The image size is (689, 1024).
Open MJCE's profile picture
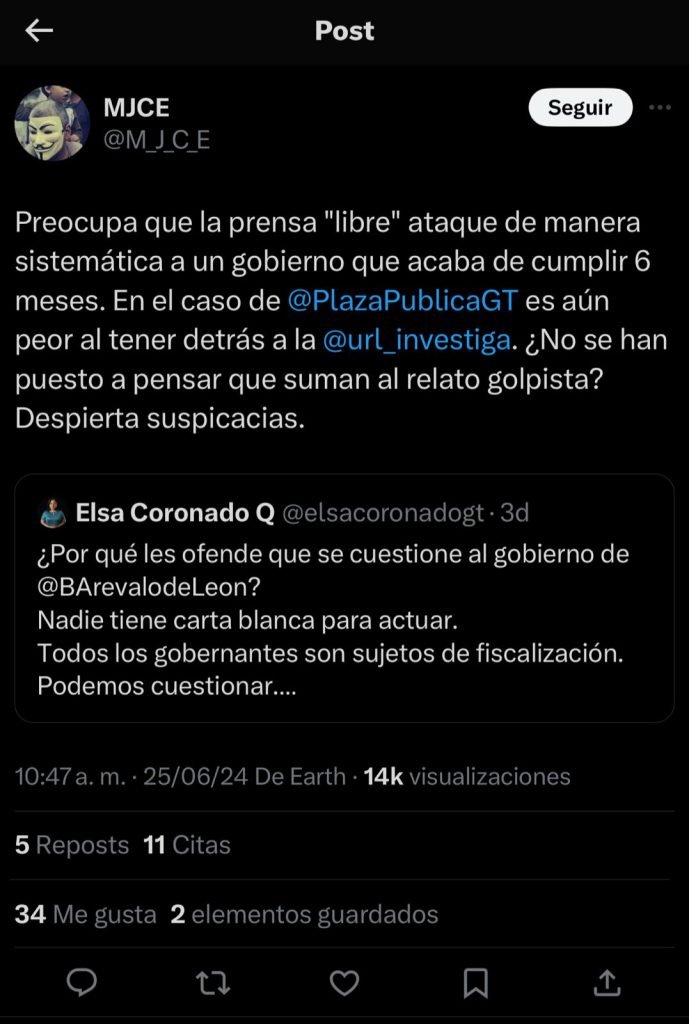[x=52, y=122]
